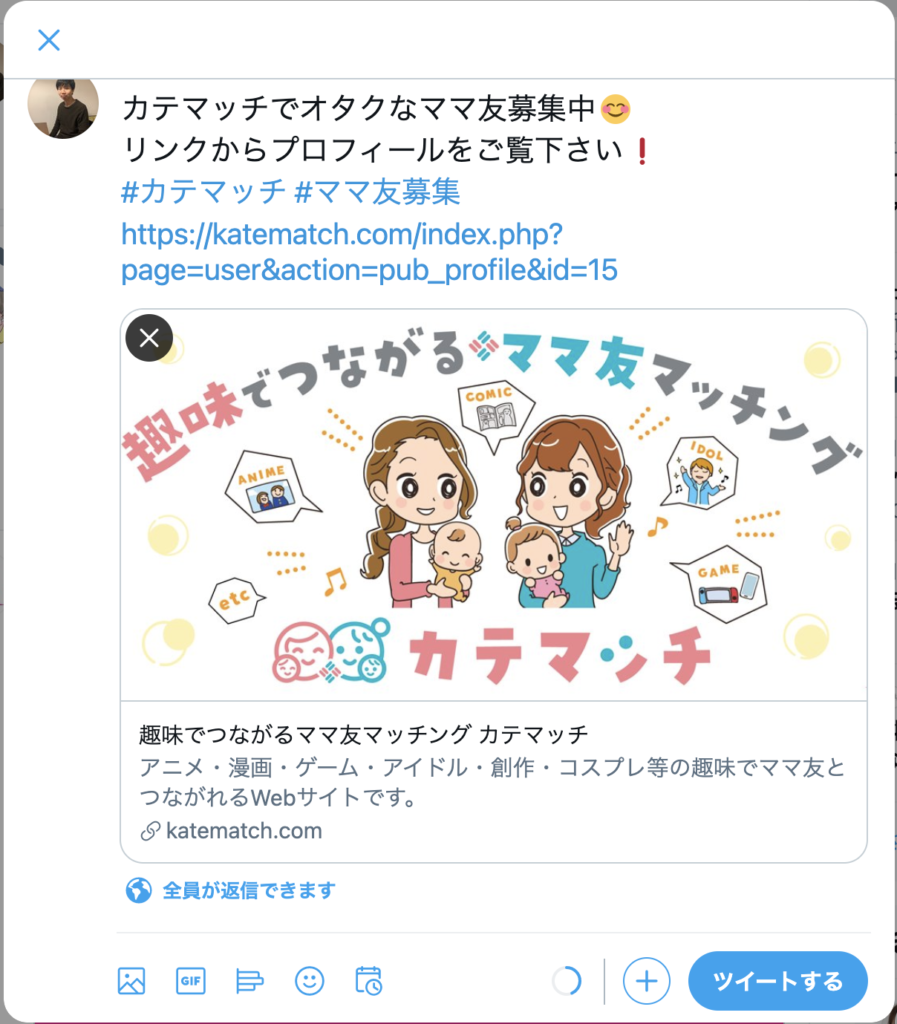Post with the ツイートする button

pos(777,981)
